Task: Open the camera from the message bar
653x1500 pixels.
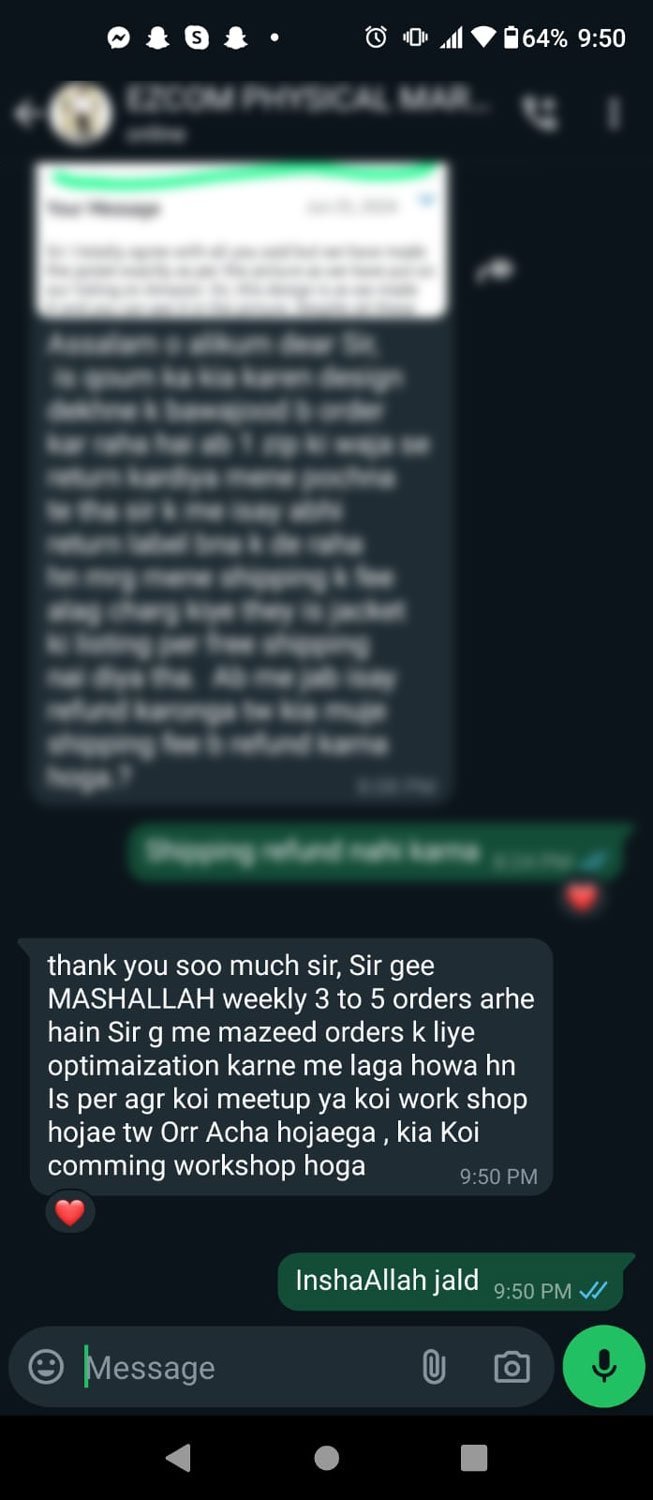Action: point(511,1366)
